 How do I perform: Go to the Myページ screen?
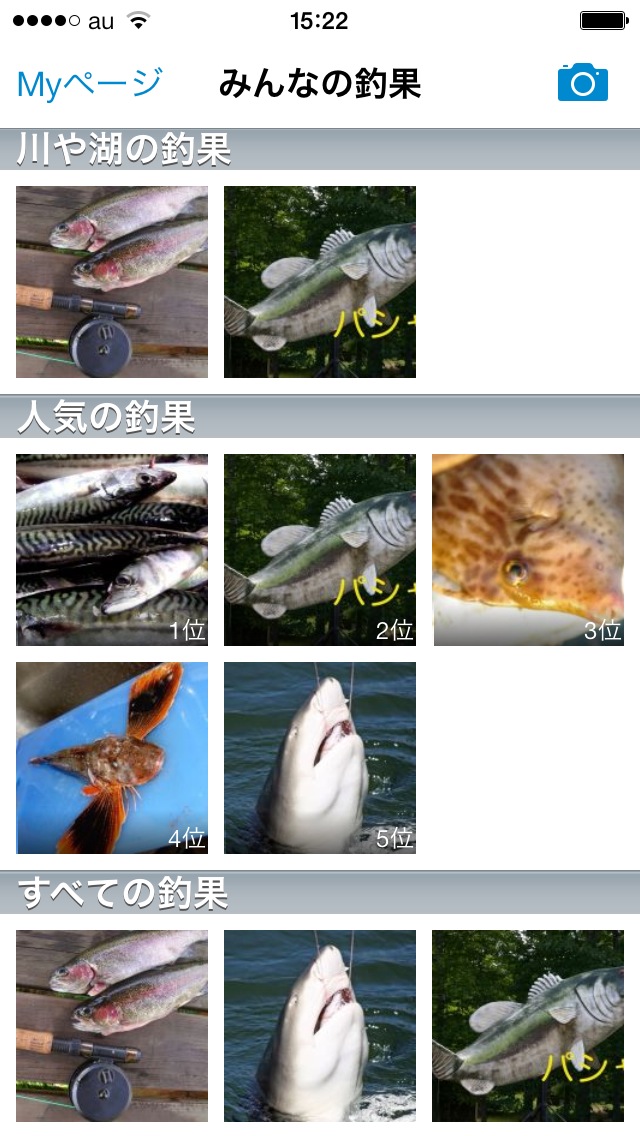(89, 84)
